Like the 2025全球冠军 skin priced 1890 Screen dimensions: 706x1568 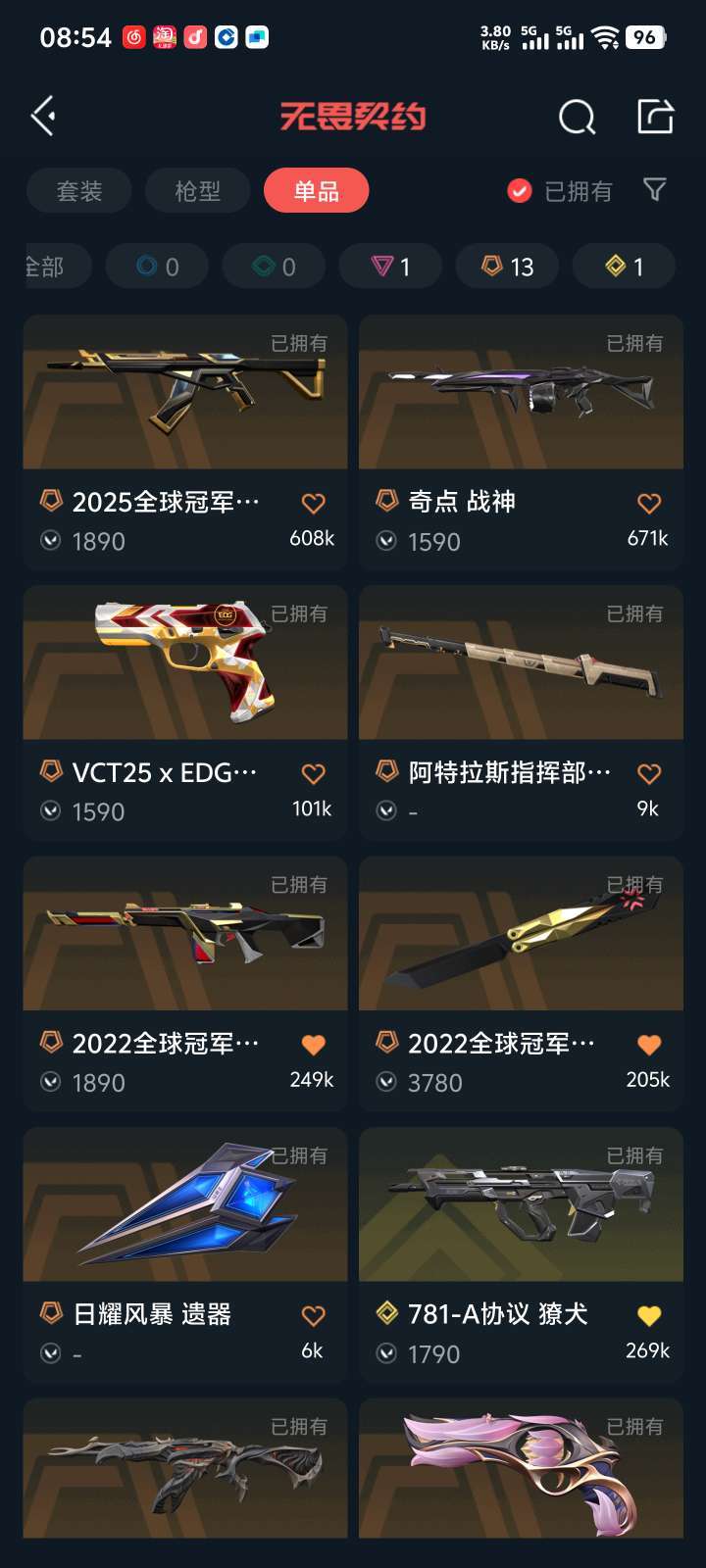[313, 504]
